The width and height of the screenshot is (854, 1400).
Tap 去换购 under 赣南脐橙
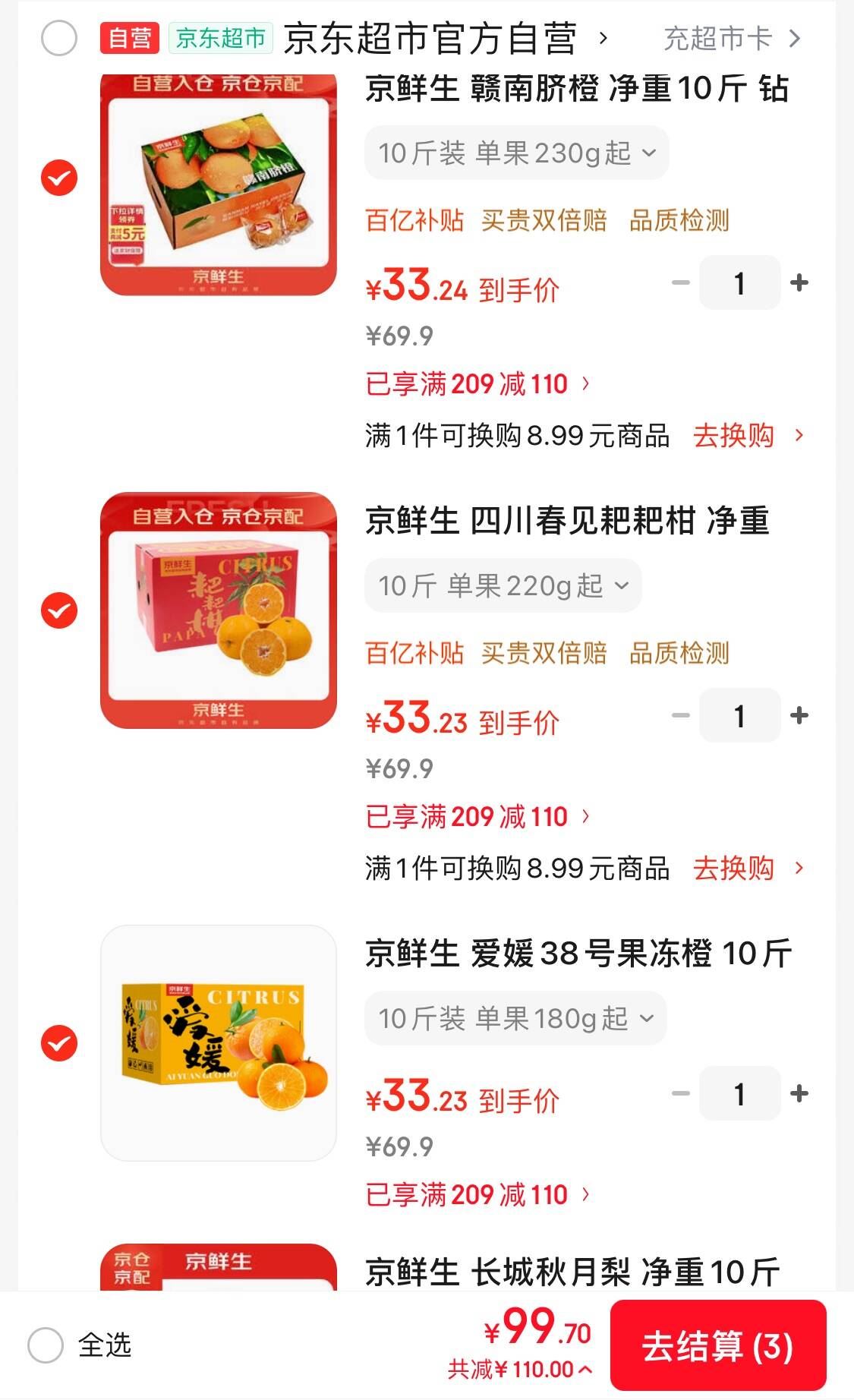(x=748, y=436)
